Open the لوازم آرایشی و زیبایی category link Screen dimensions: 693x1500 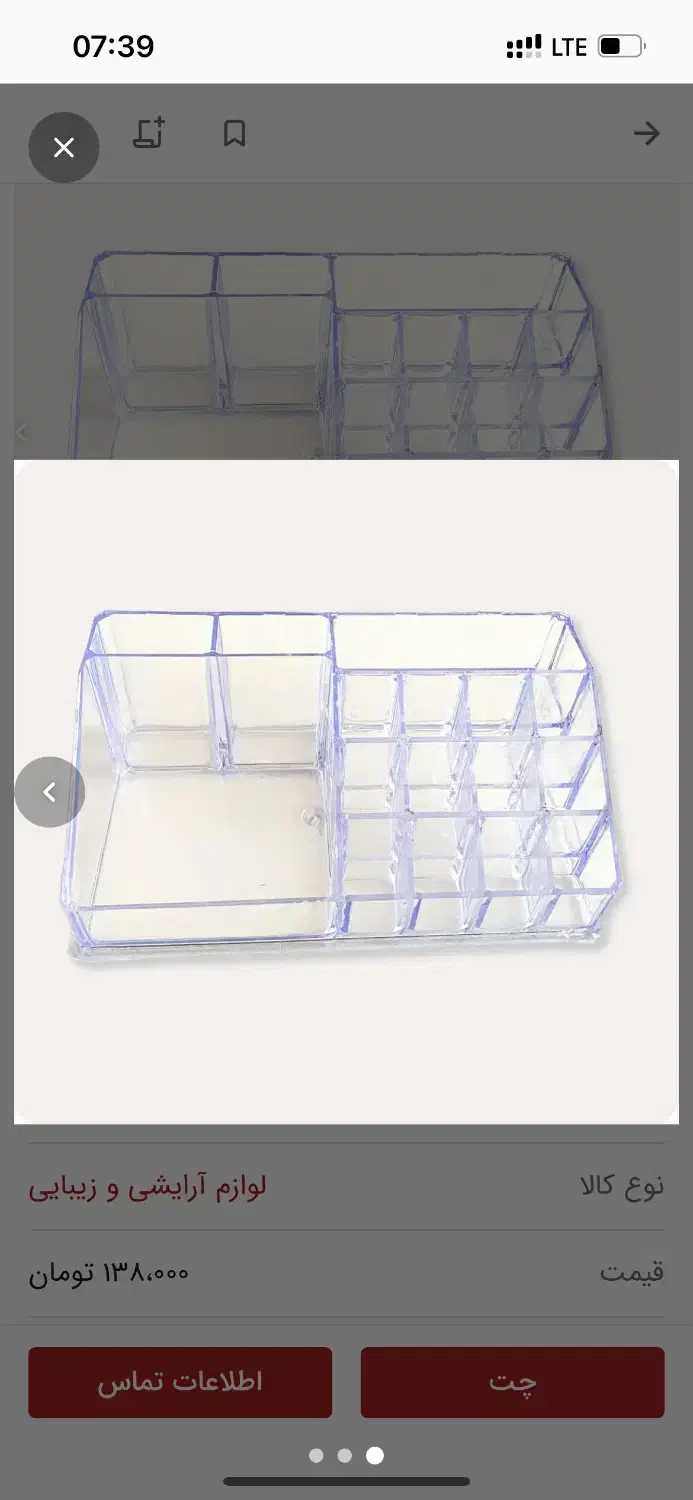147,1187
